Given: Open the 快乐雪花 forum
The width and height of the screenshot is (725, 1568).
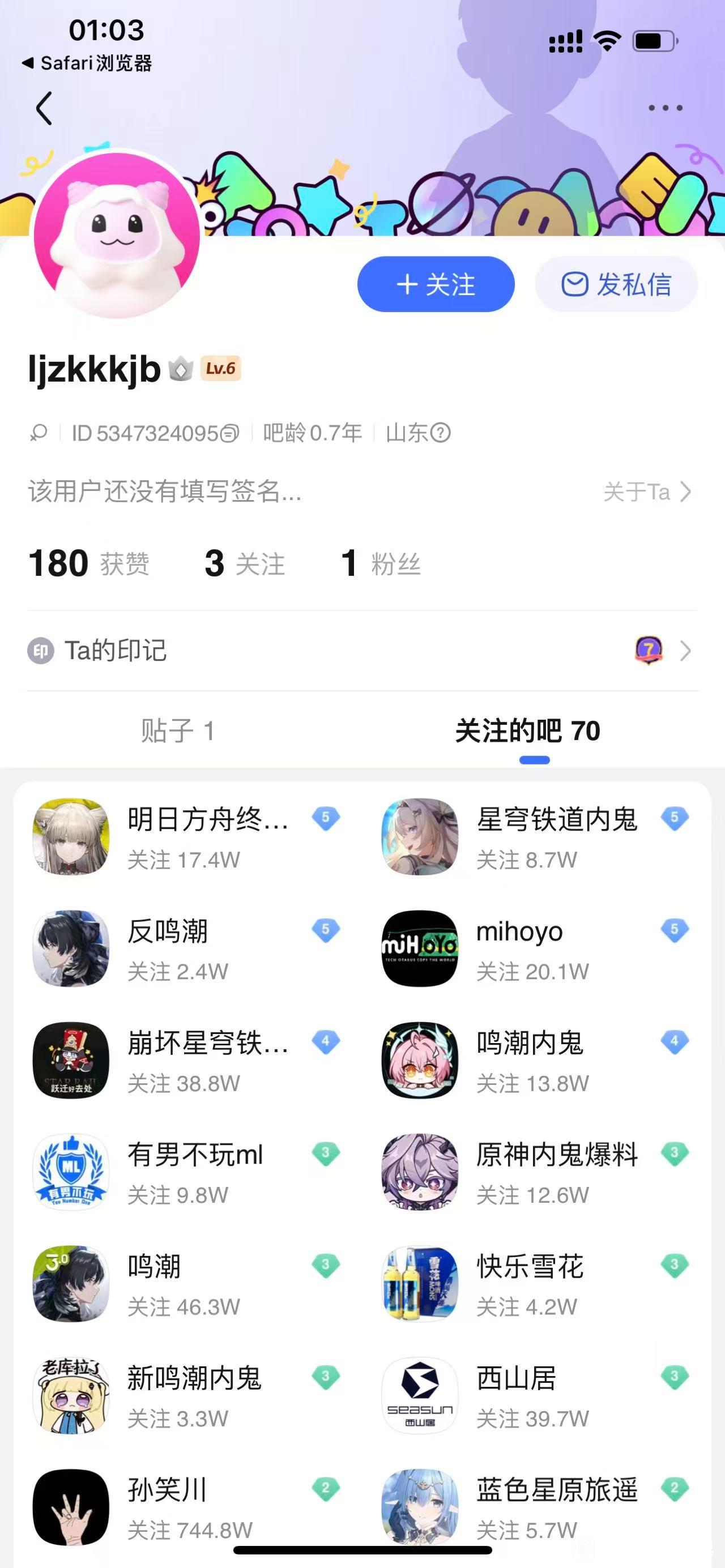Looking at the screenshot, I should pos(536,1283).
